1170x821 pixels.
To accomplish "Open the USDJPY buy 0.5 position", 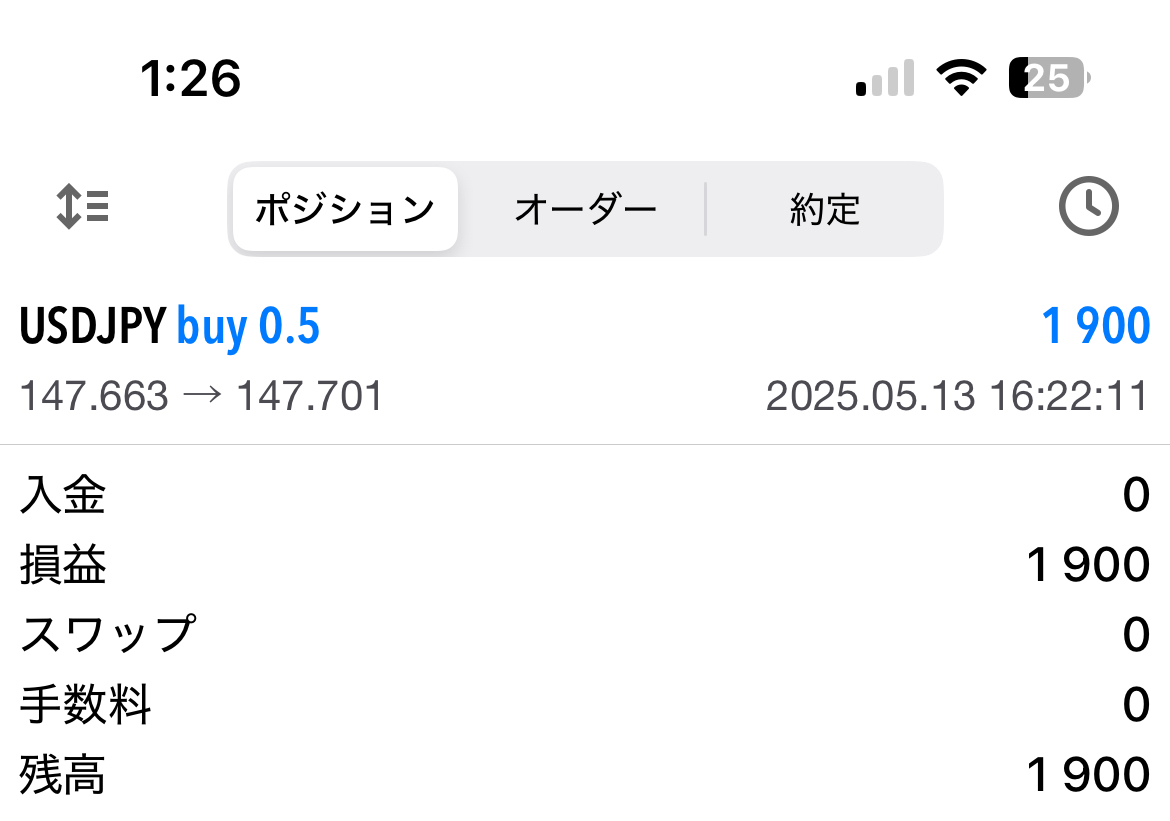I will (x=585, y=360).
